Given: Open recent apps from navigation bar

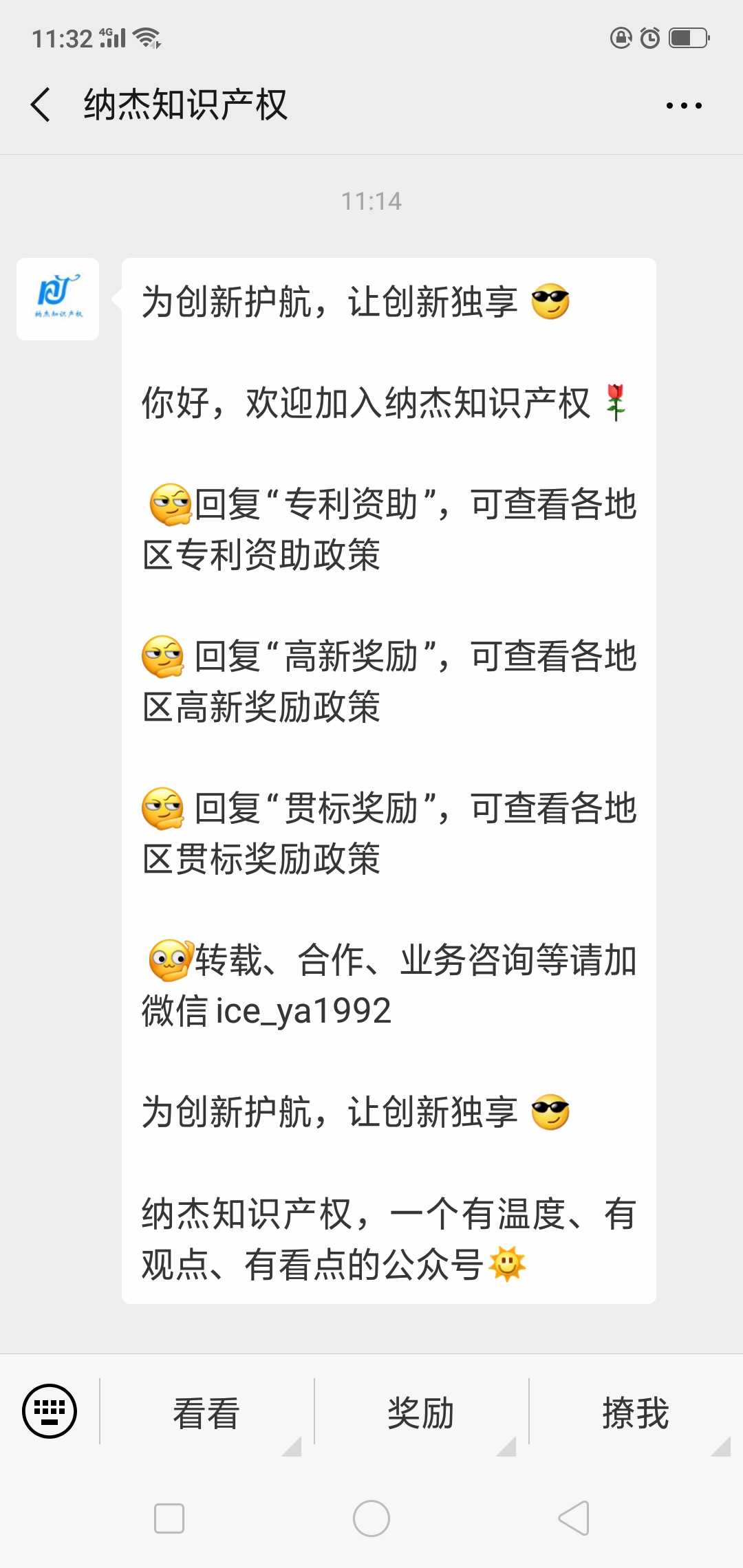Looking at the screenshot, I should tap(169, 1518).
